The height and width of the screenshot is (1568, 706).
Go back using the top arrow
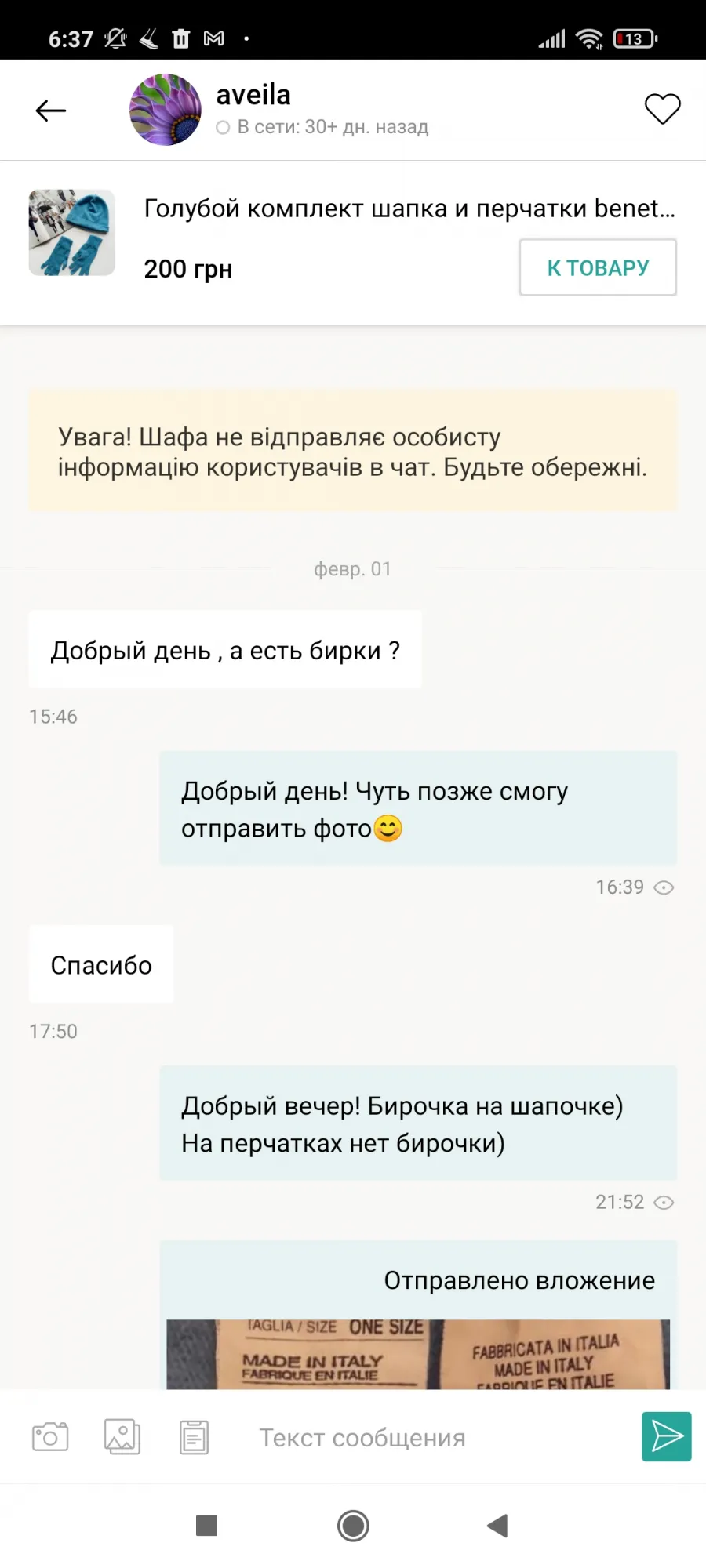pyautogui.click(x=51, y=111)
